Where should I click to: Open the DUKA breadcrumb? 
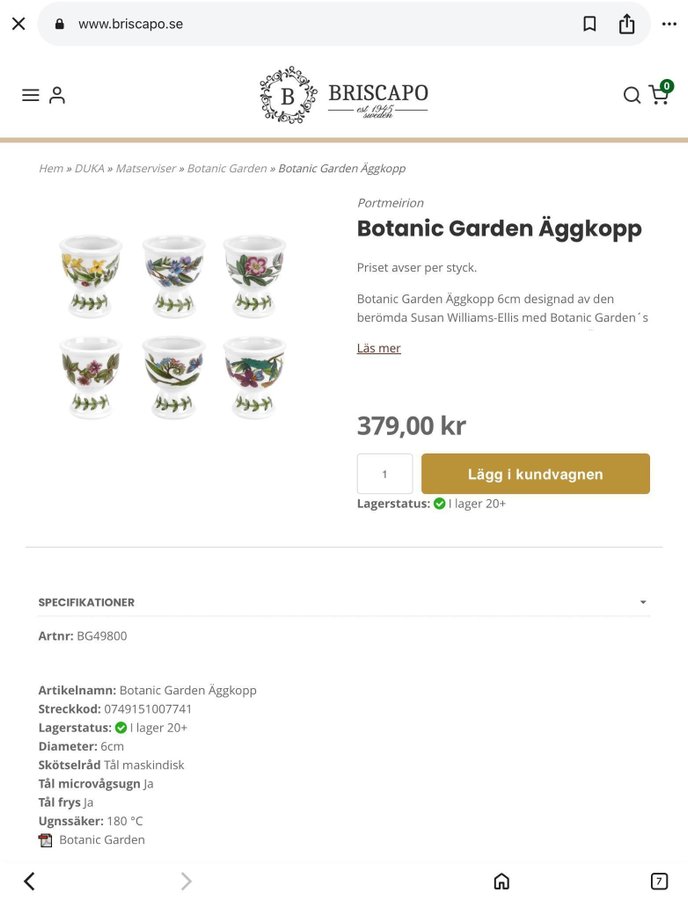tap(89, 168)
